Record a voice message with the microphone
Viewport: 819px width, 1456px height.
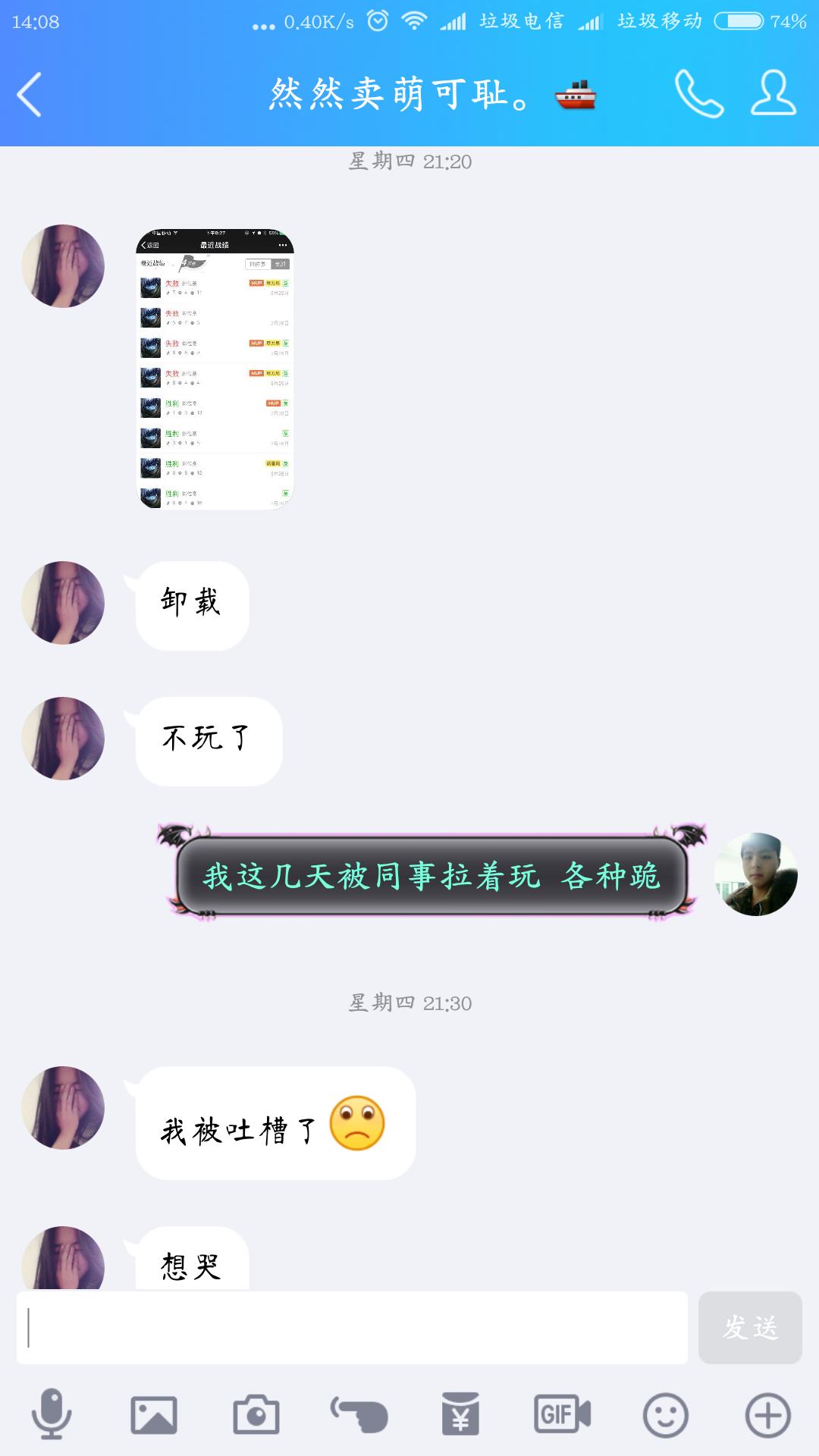click(x=52, y=1414)
